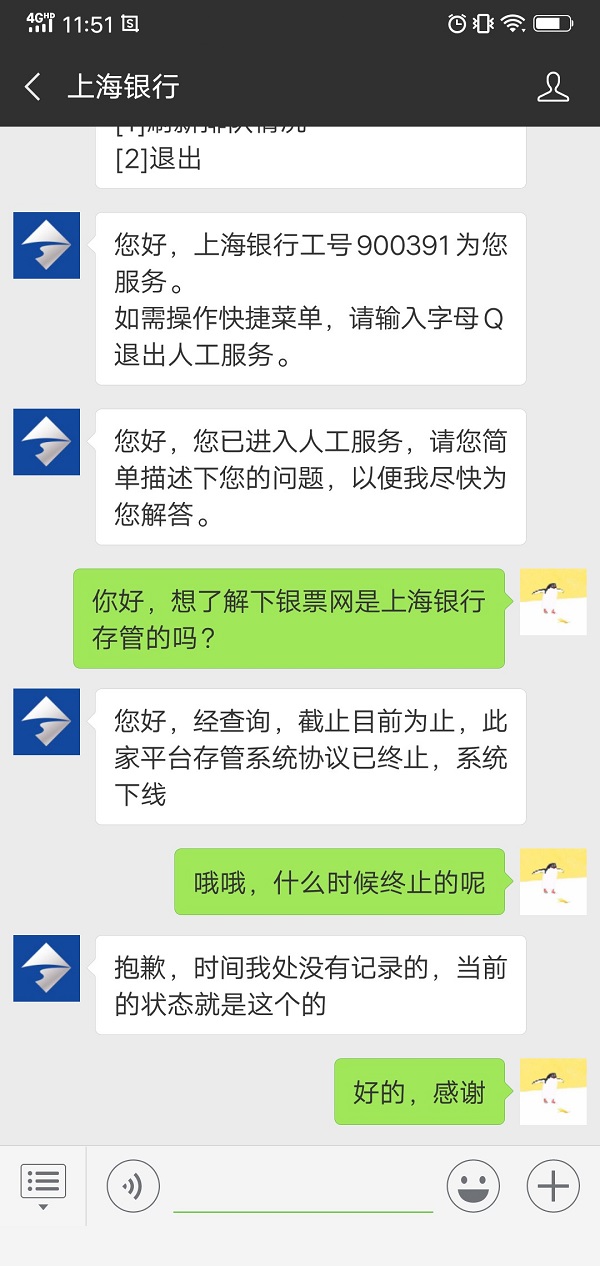Viewport: 600px width, 1266px height.
Task: Go back from the 上海银行 chat
Action: tap(33, 87)
